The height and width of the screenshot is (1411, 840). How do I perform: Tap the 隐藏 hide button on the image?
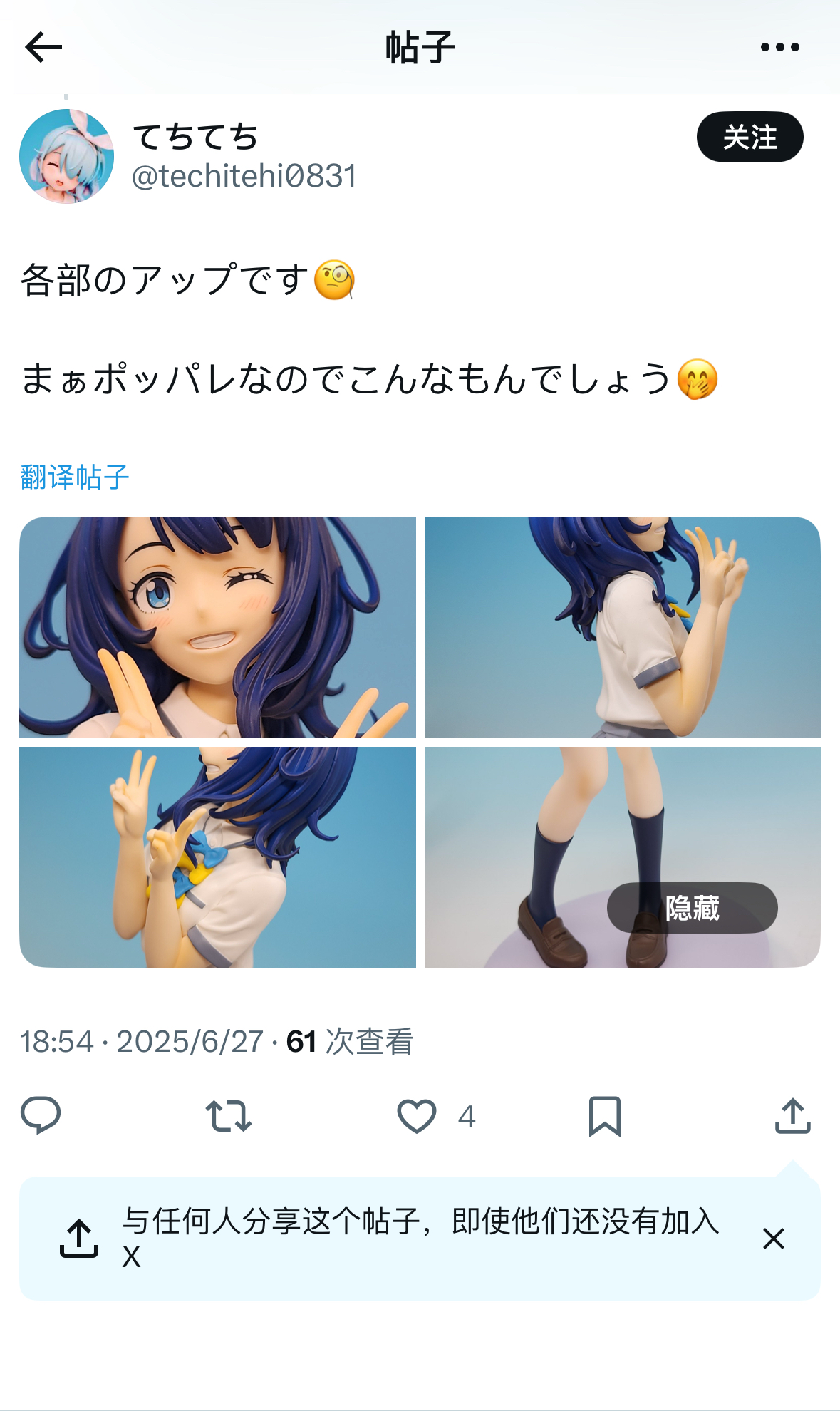point(692,908)
